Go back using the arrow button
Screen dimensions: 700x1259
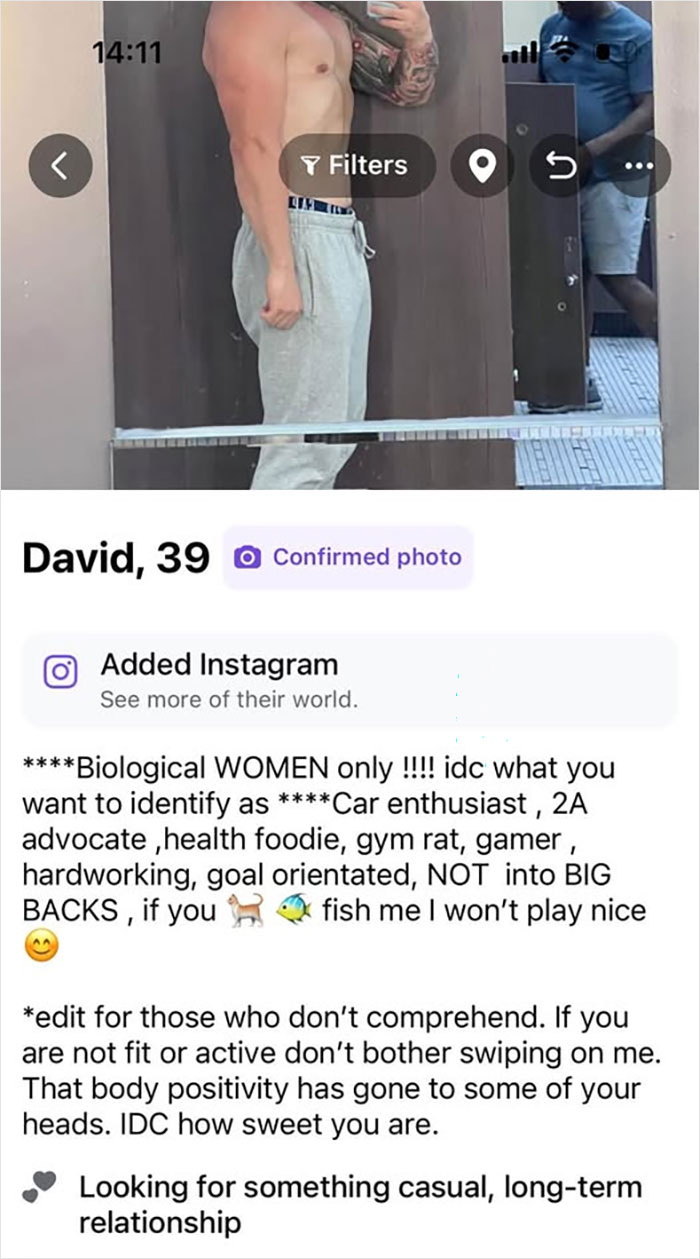pos(62,166)
